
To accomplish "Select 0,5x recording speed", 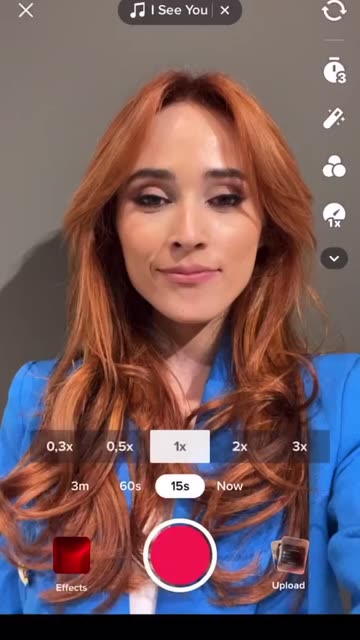I will 120,447.
